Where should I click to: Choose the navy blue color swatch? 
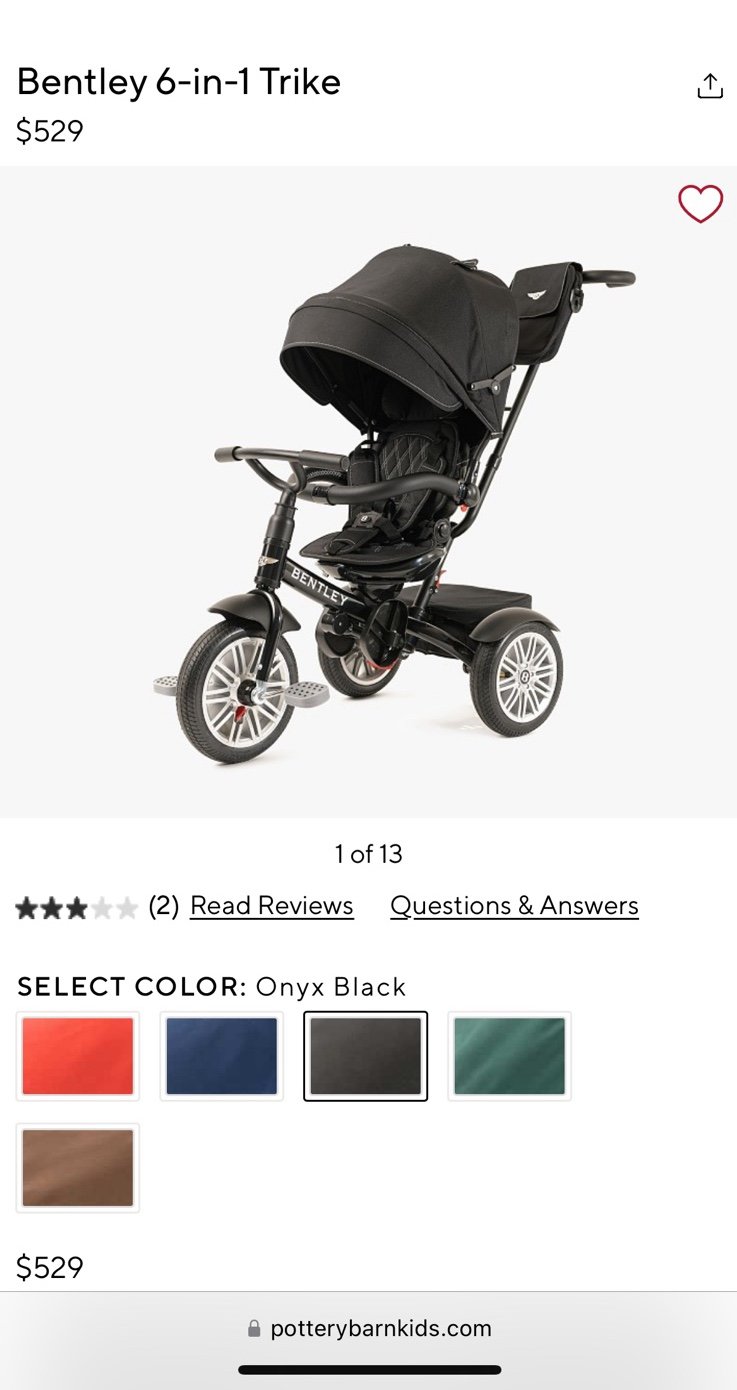coord(222,1056)
